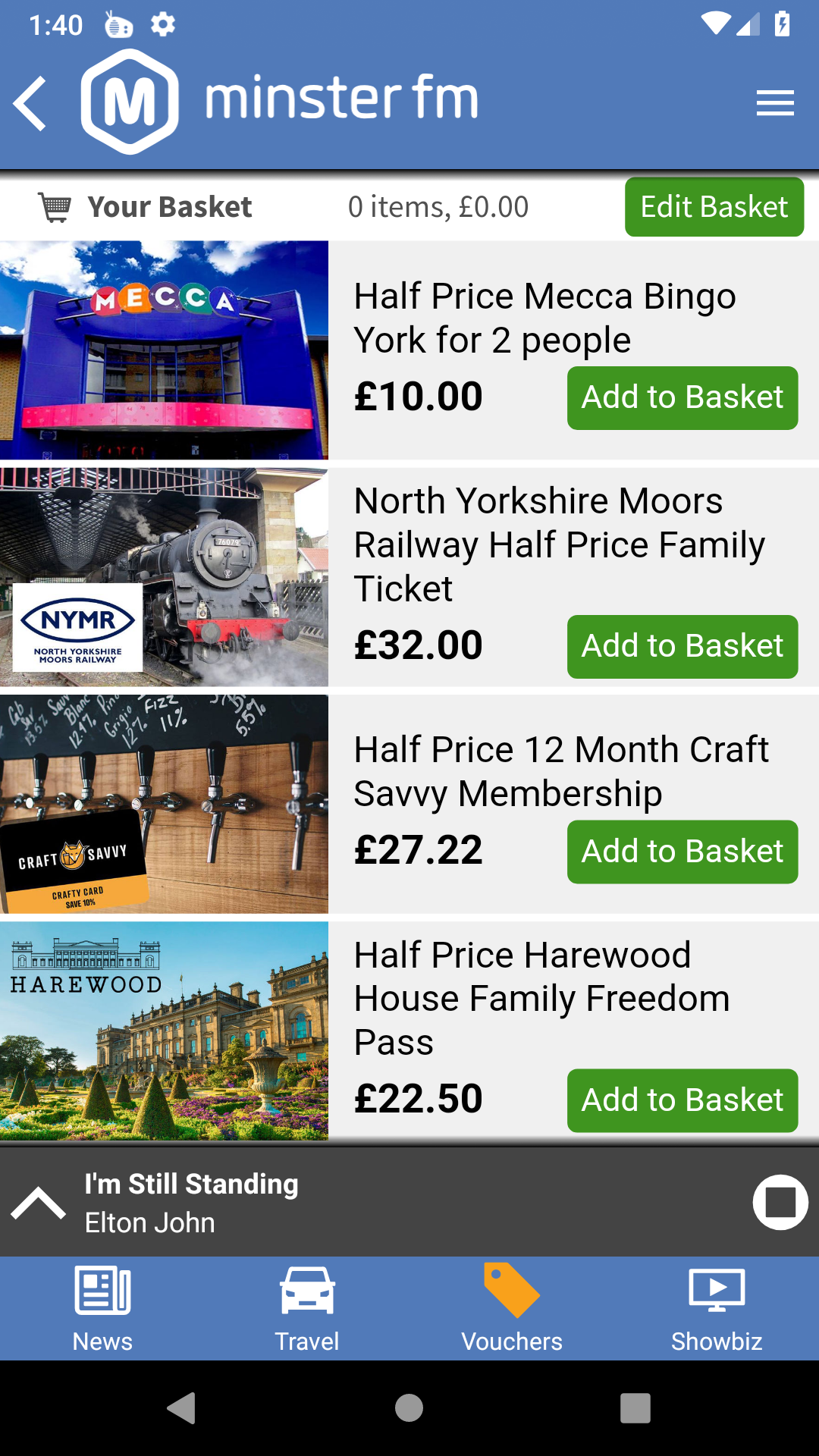Image resolution: width=819 pixels, height=1456 pixels.
Task: Add Craft Savvy Membership to basket
Action: coord(682,852)
